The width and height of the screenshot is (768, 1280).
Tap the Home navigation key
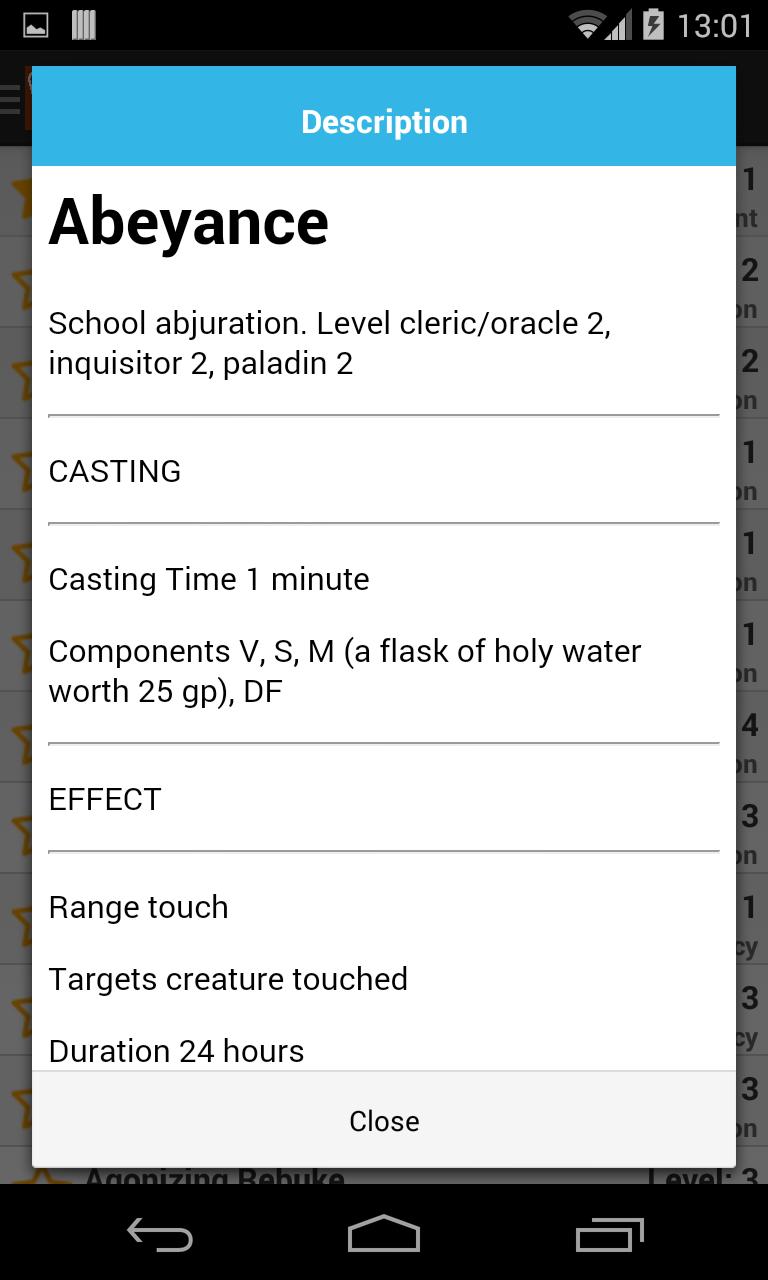pyautogui.click(x=384, y=1235)
